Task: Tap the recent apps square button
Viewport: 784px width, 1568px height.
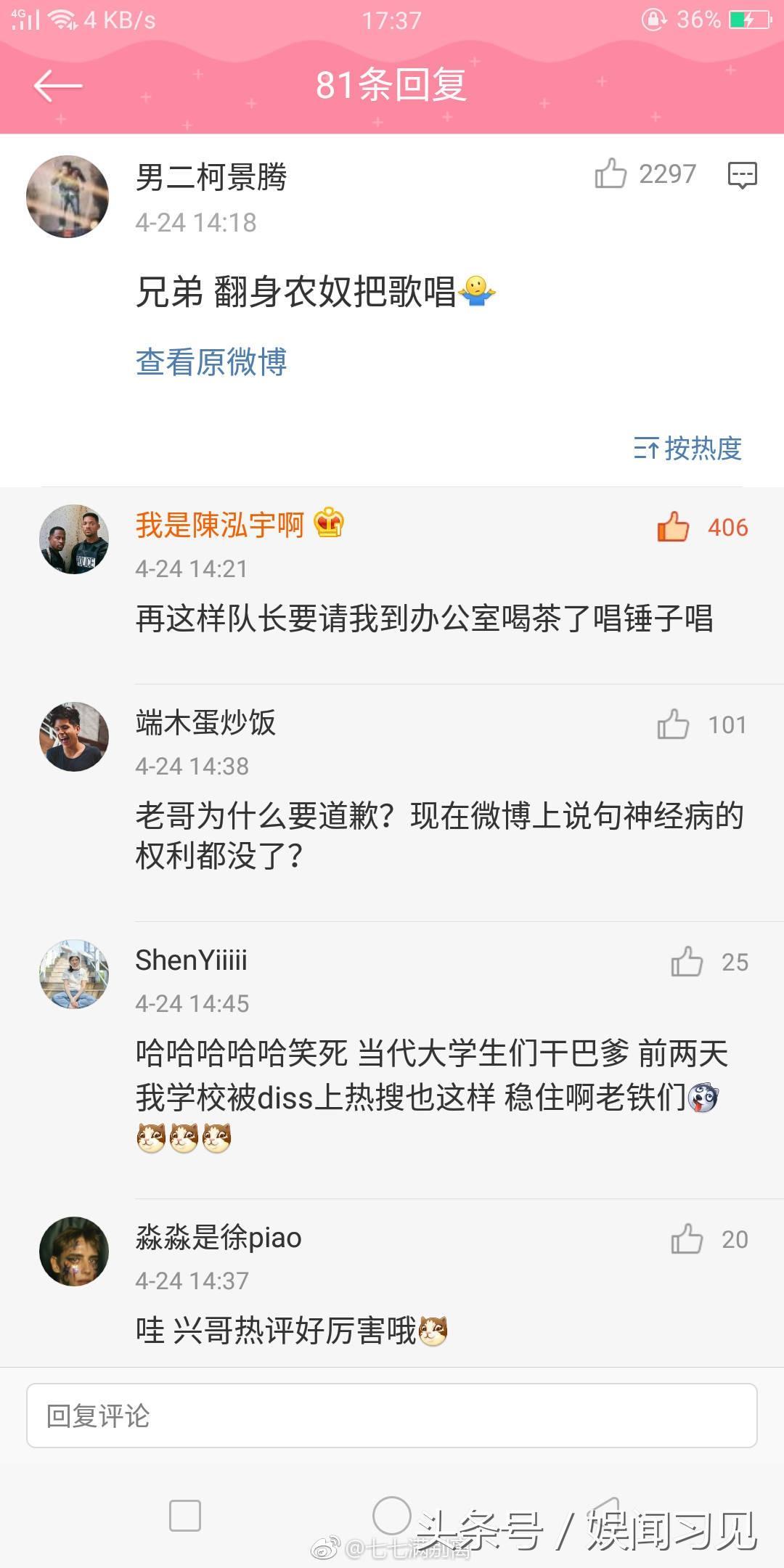Action: pos(184,1516)
